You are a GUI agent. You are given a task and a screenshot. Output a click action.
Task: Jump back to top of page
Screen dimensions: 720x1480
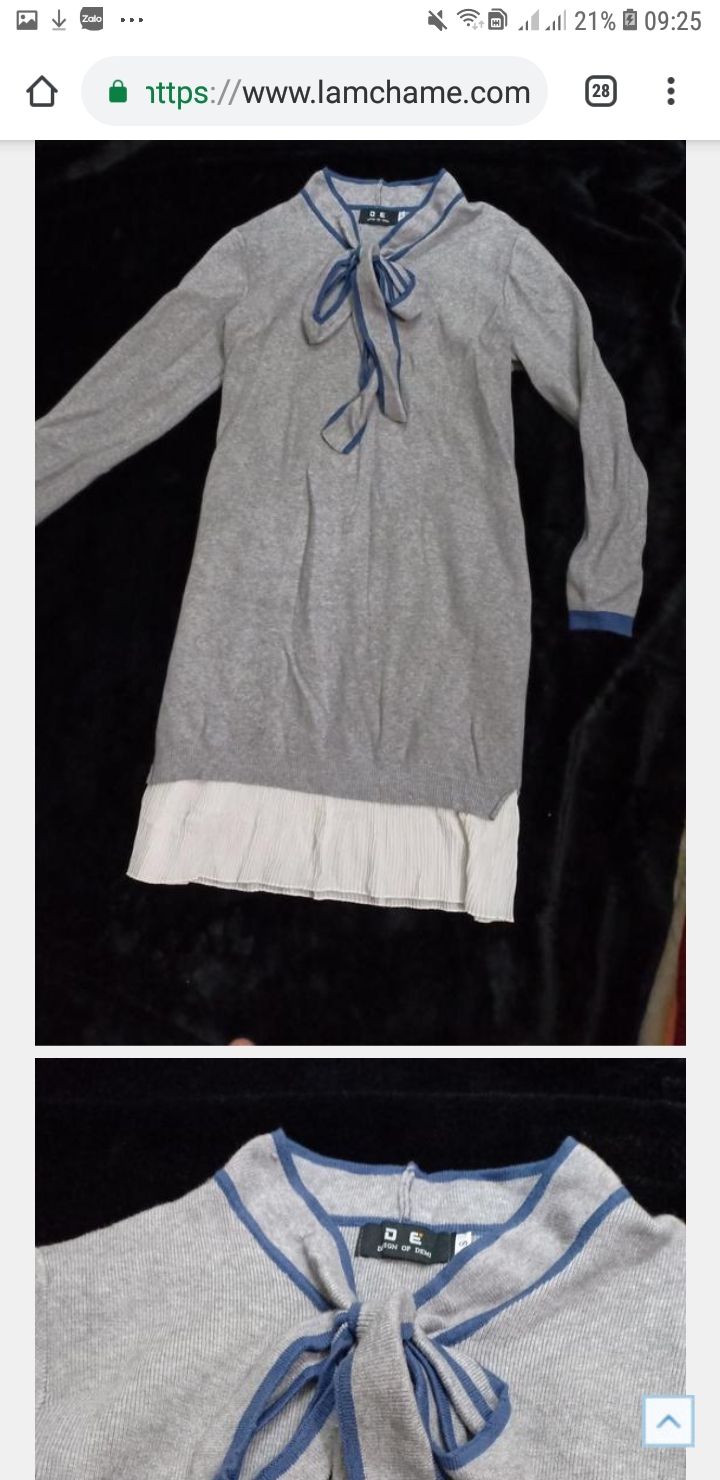coord(668,1421)
